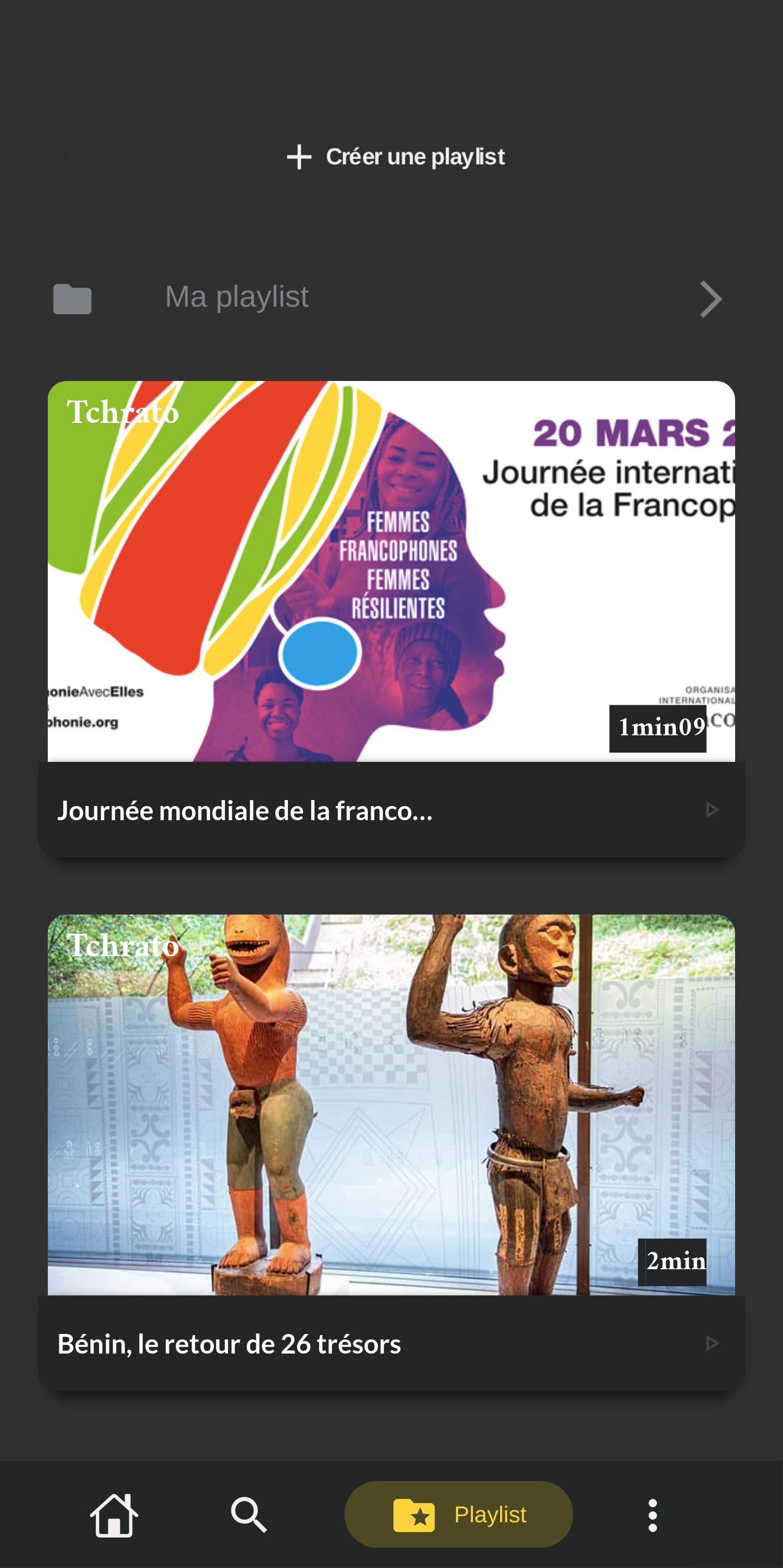Tap Créer une playlist
783x1568 pixels.
(396, 157)
